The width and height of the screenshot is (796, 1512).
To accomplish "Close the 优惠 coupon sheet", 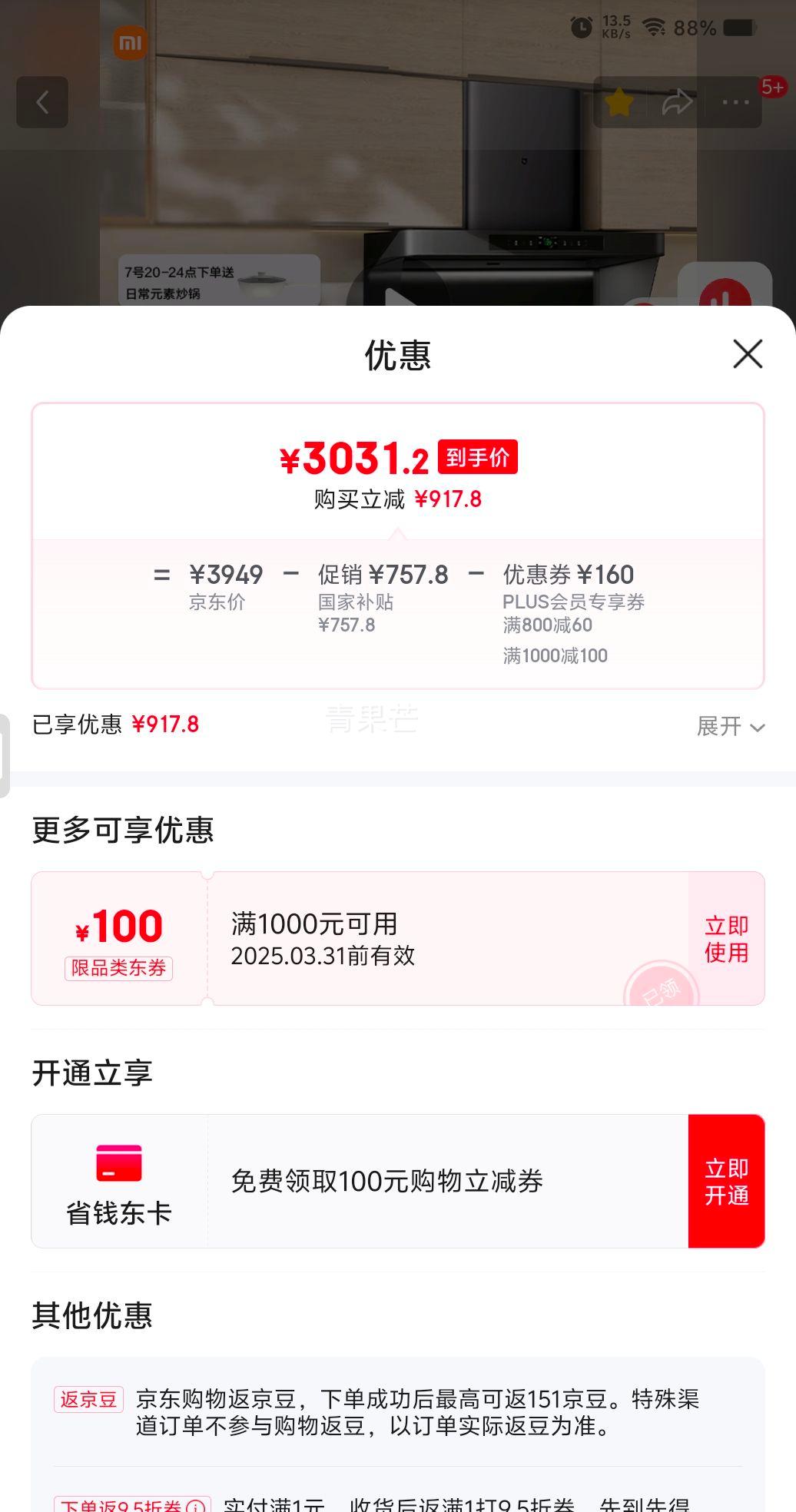I will point(747,355).
